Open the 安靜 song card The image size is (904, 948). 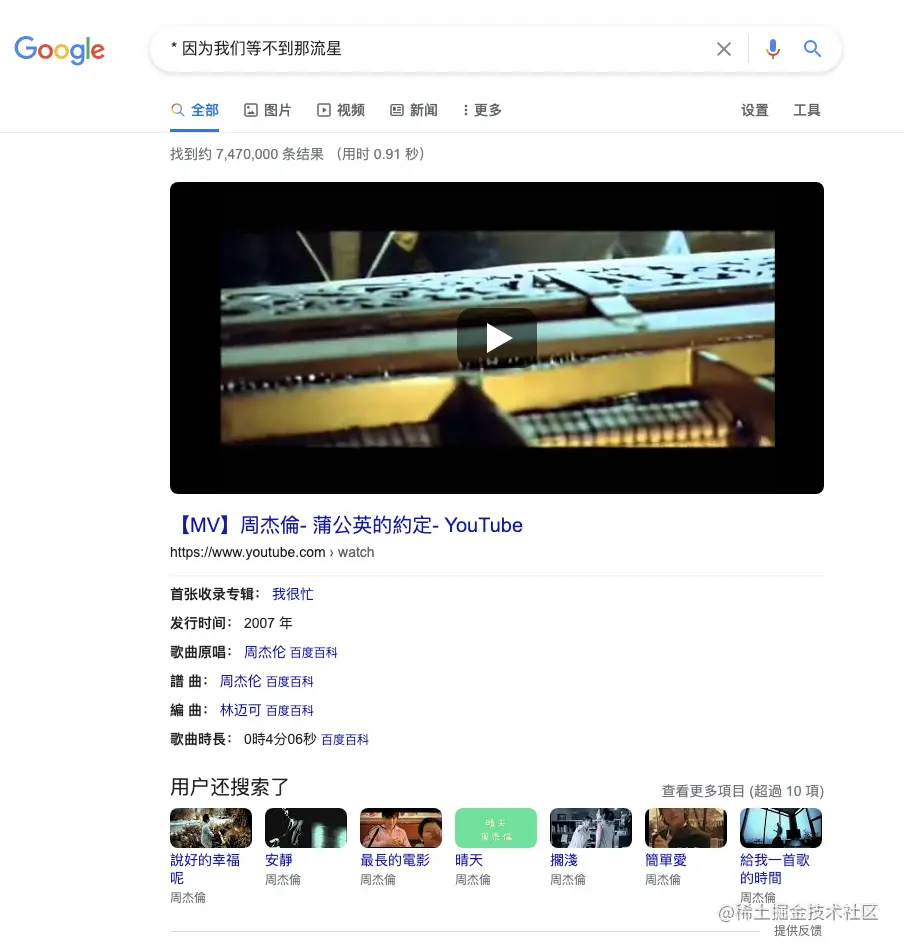click(x=305, y=829)
